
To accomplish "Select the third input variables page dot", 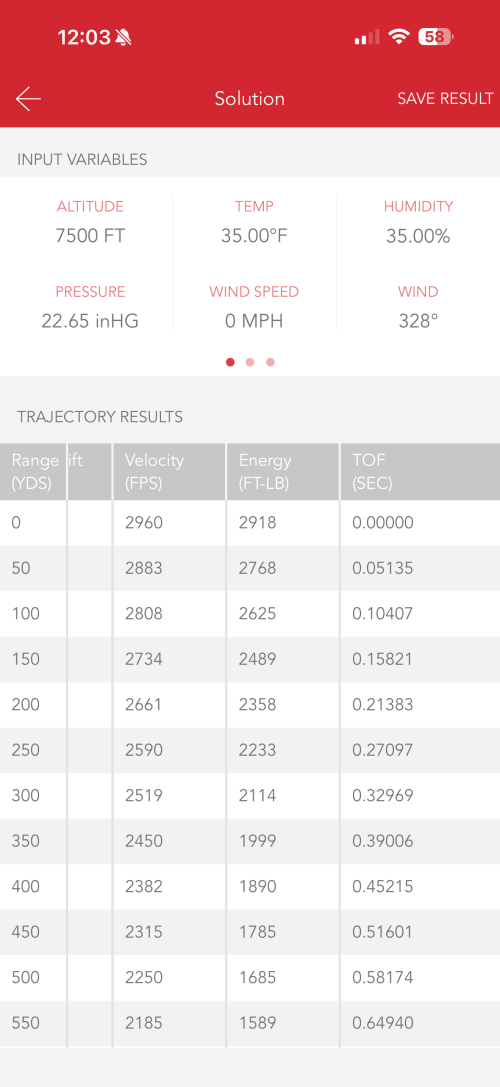I will (x=270, y=362).
